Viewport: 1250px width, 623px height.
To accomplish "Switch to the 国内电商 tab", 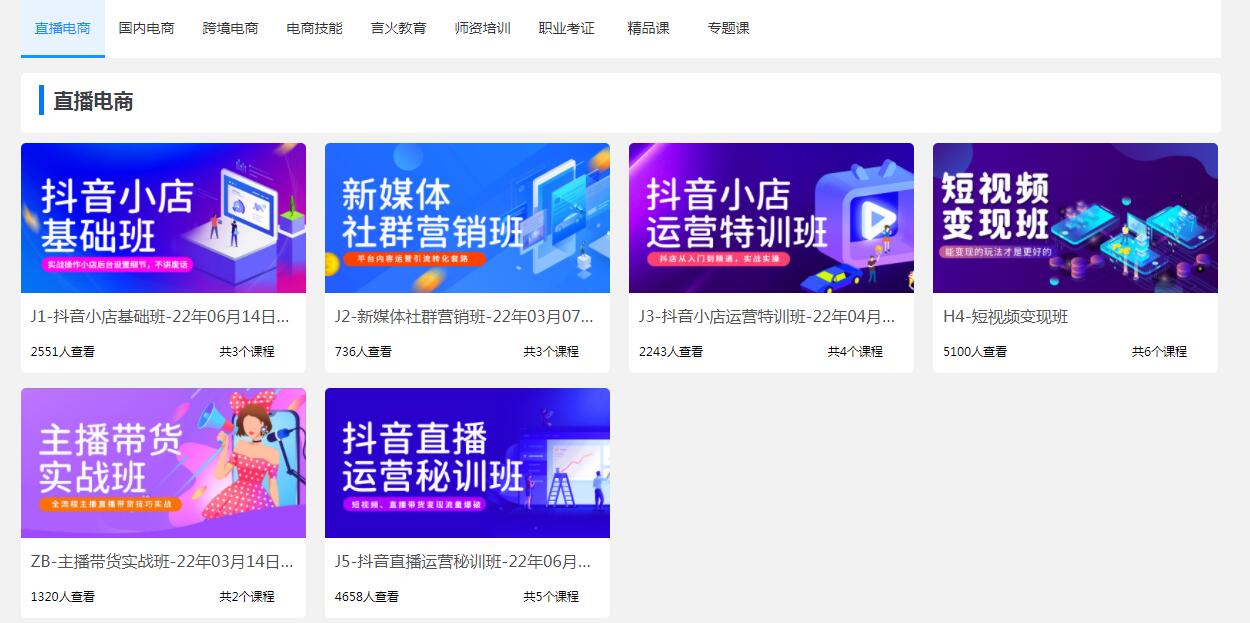I will pos(146,28).
